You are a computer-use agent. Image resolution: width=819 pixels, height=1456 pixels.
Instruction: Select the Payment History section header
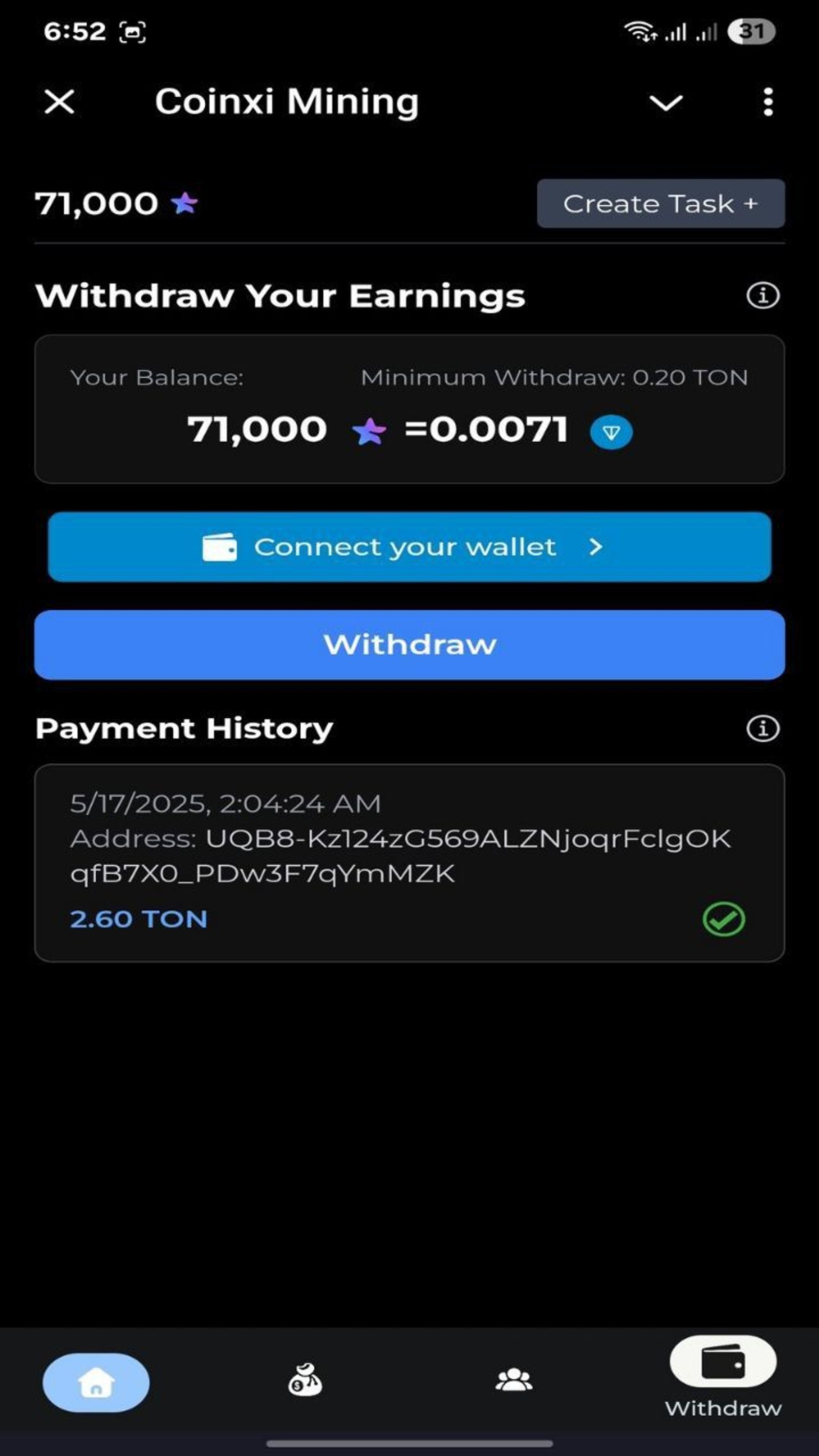pyautogui.click(x=185, y=728)
